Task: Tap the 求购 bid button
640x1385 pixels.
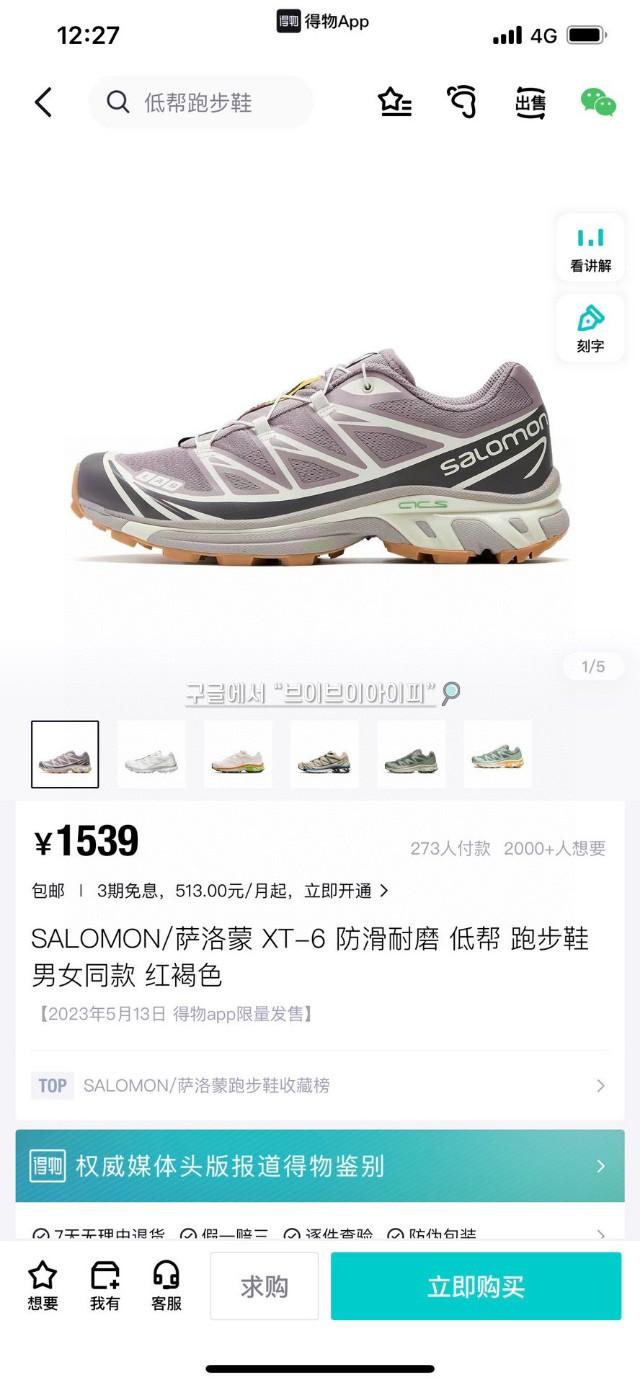Action: point(264,1286)
